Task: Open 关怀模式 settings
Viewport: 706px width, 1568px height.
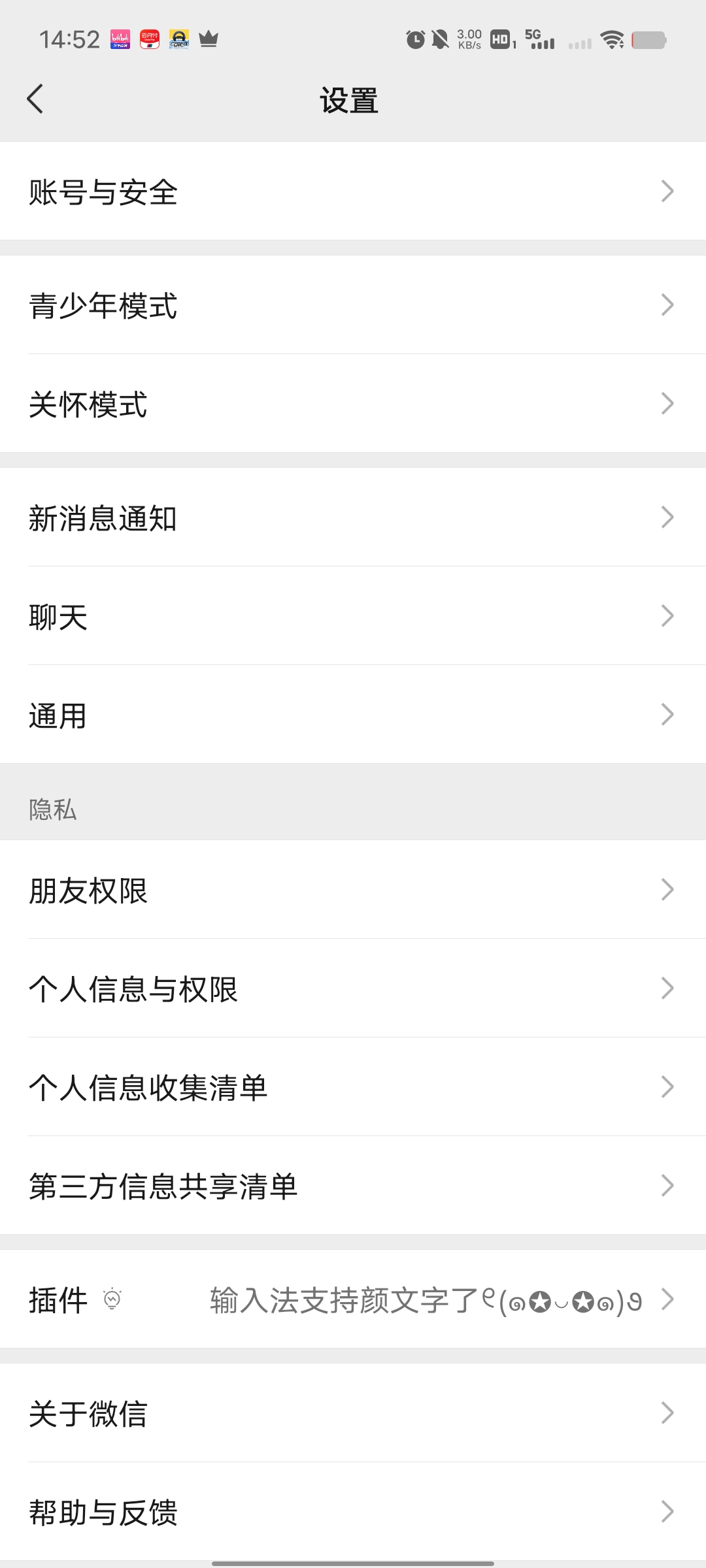Action: pos(353,404)
